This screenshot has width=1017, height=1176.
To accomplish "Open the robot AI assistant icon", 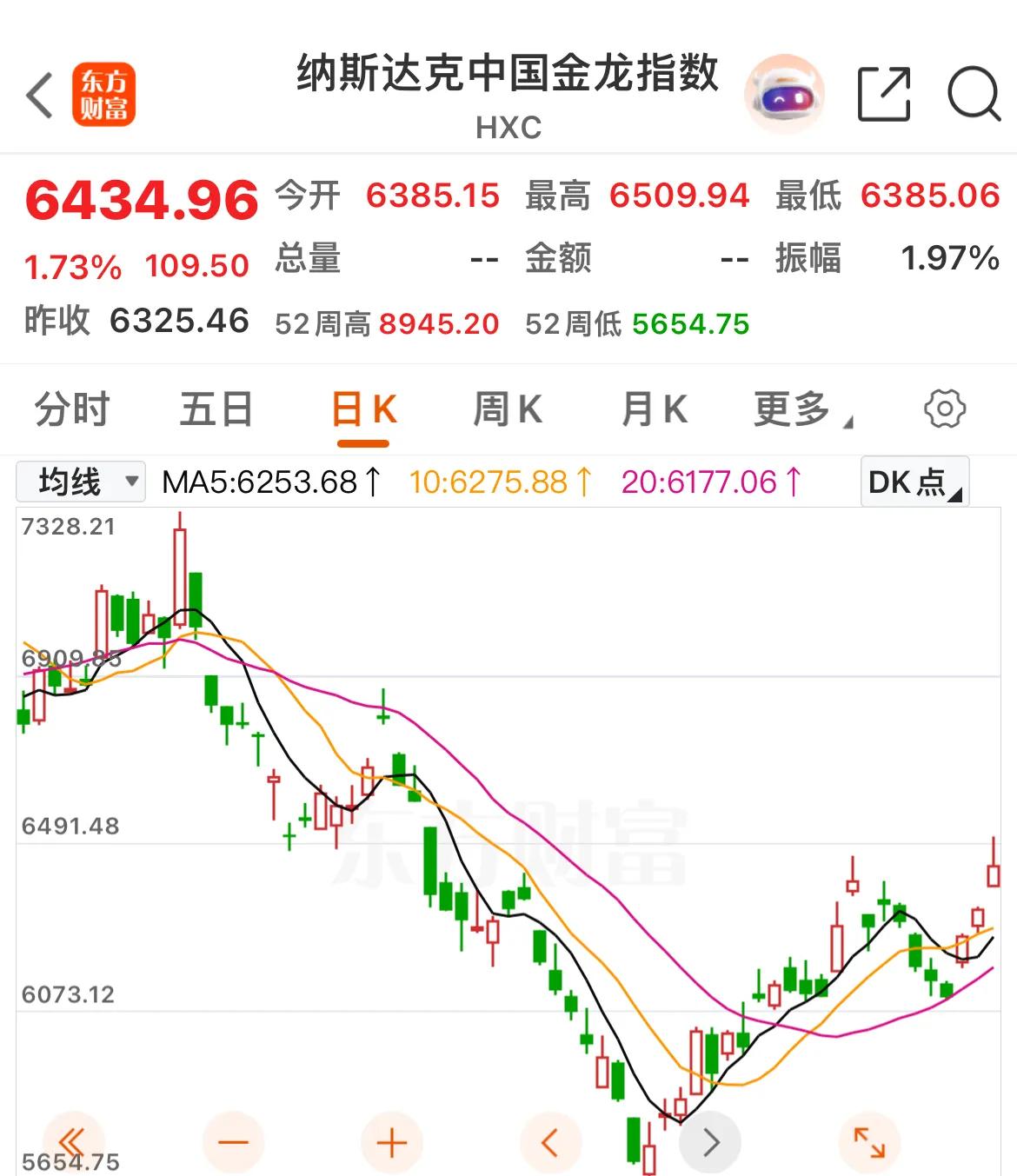I will [784, 94].
